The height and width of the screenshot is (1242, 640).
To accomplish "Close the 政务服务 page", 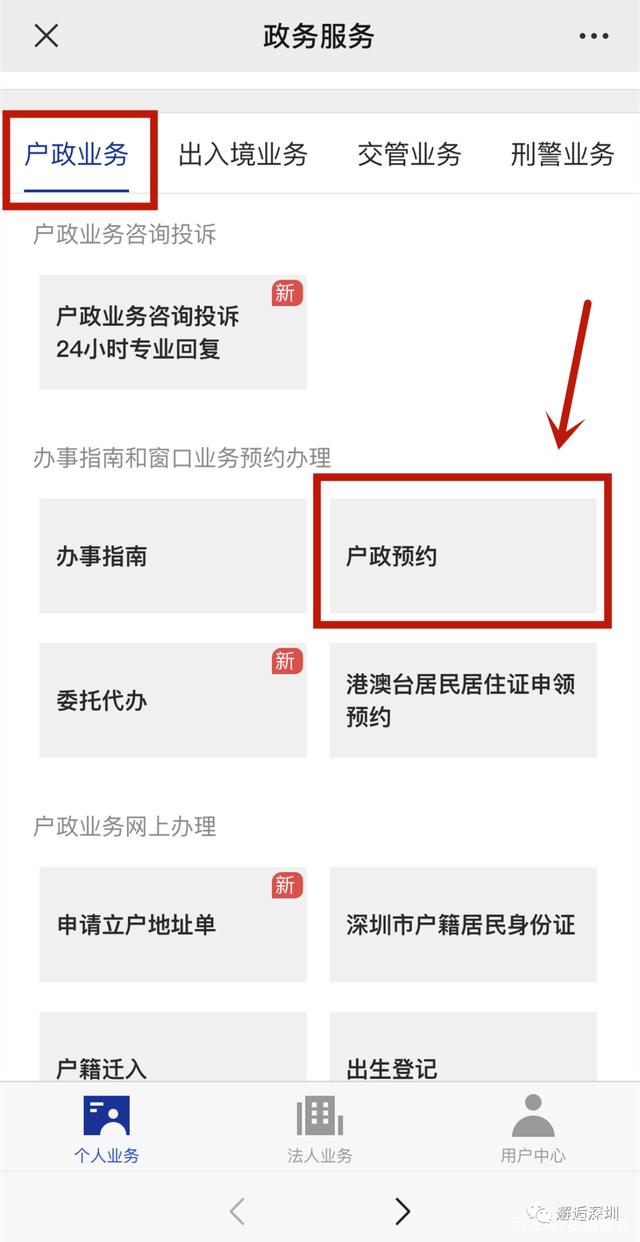I will pyautogui.click(x=46, y=36).
